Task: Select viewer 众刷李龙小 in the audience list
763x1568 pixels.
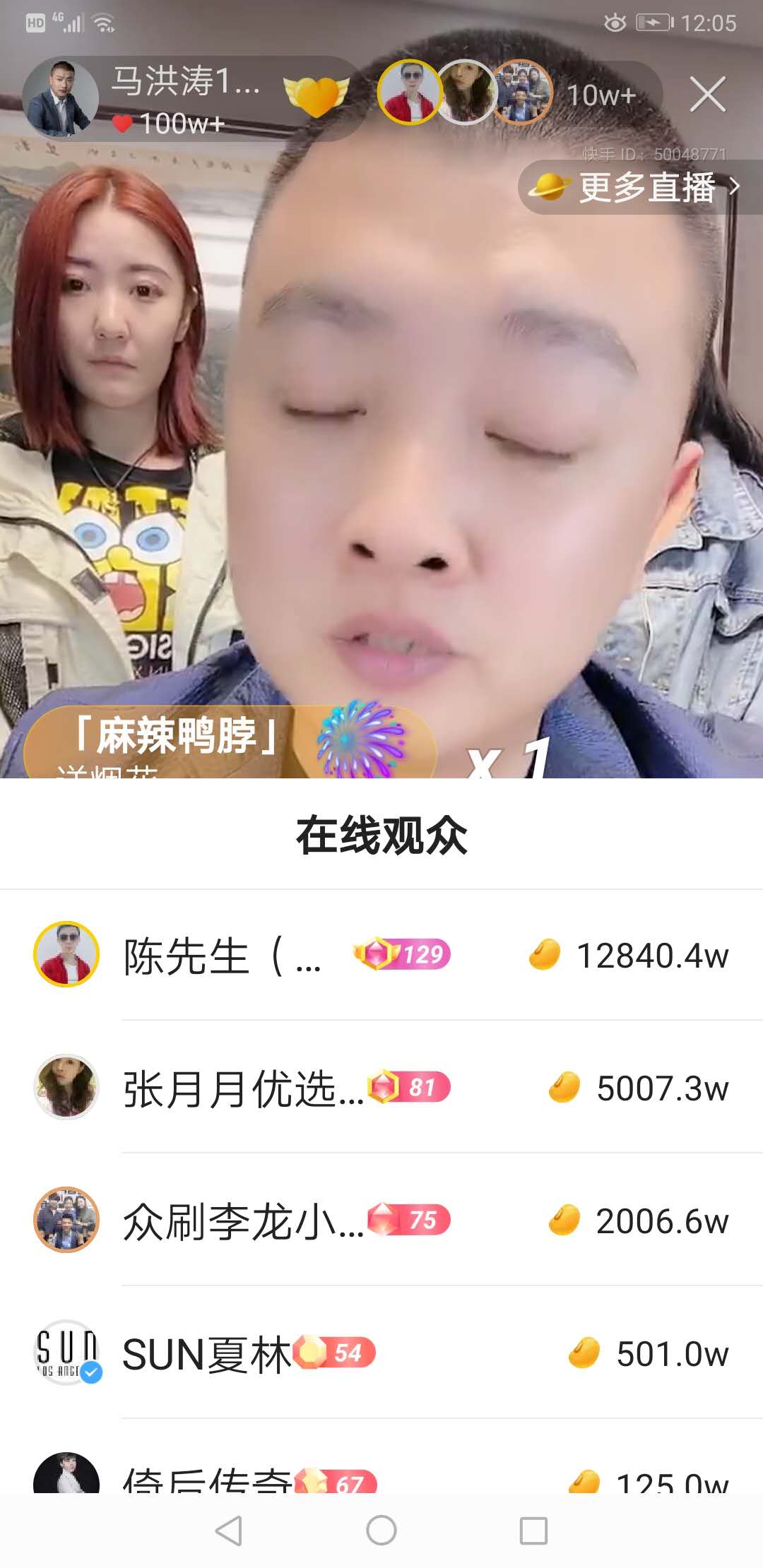Action: coord(381,1220)
